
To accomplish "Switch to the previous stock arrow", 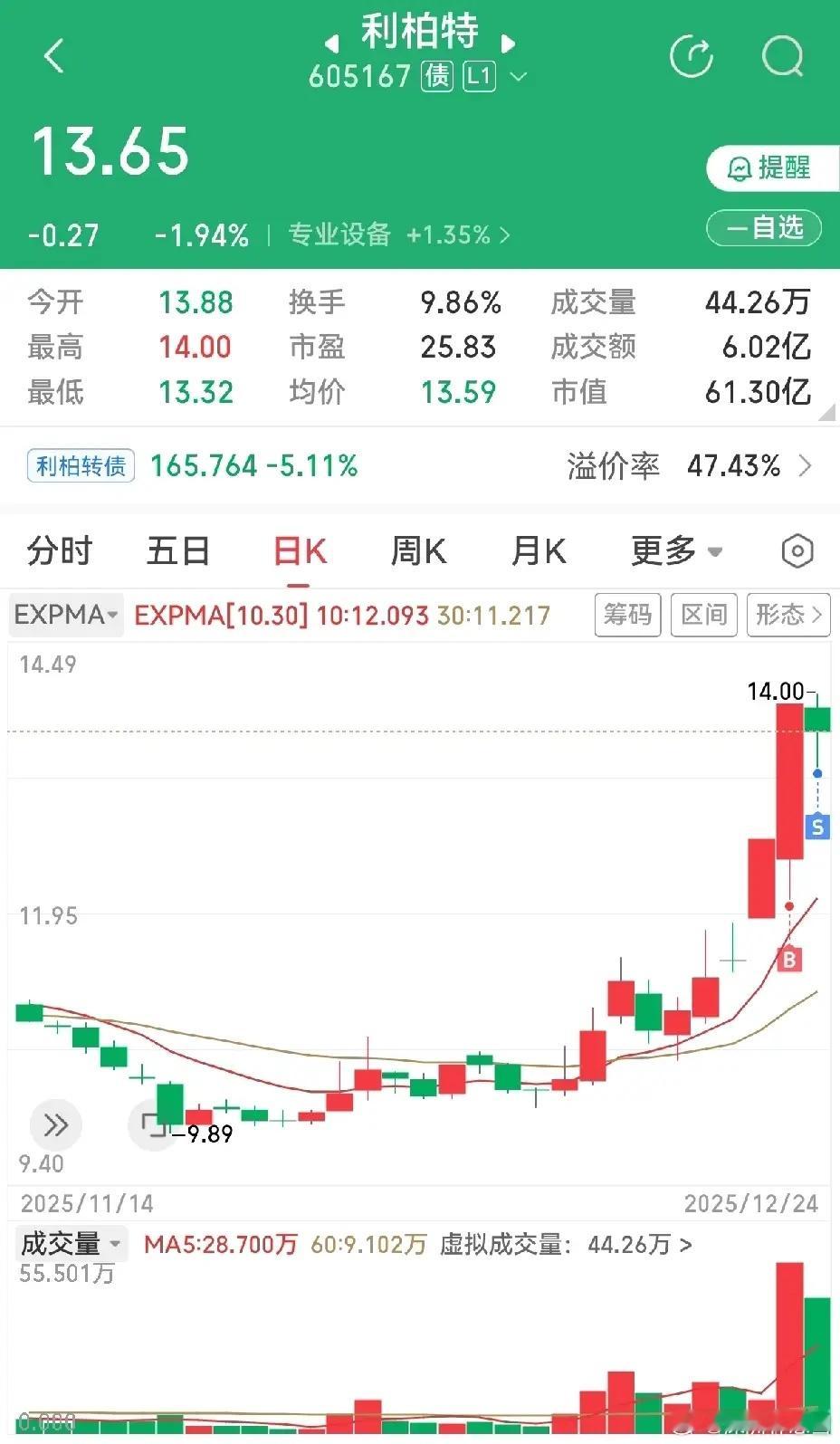I will (x=332, y=42).
